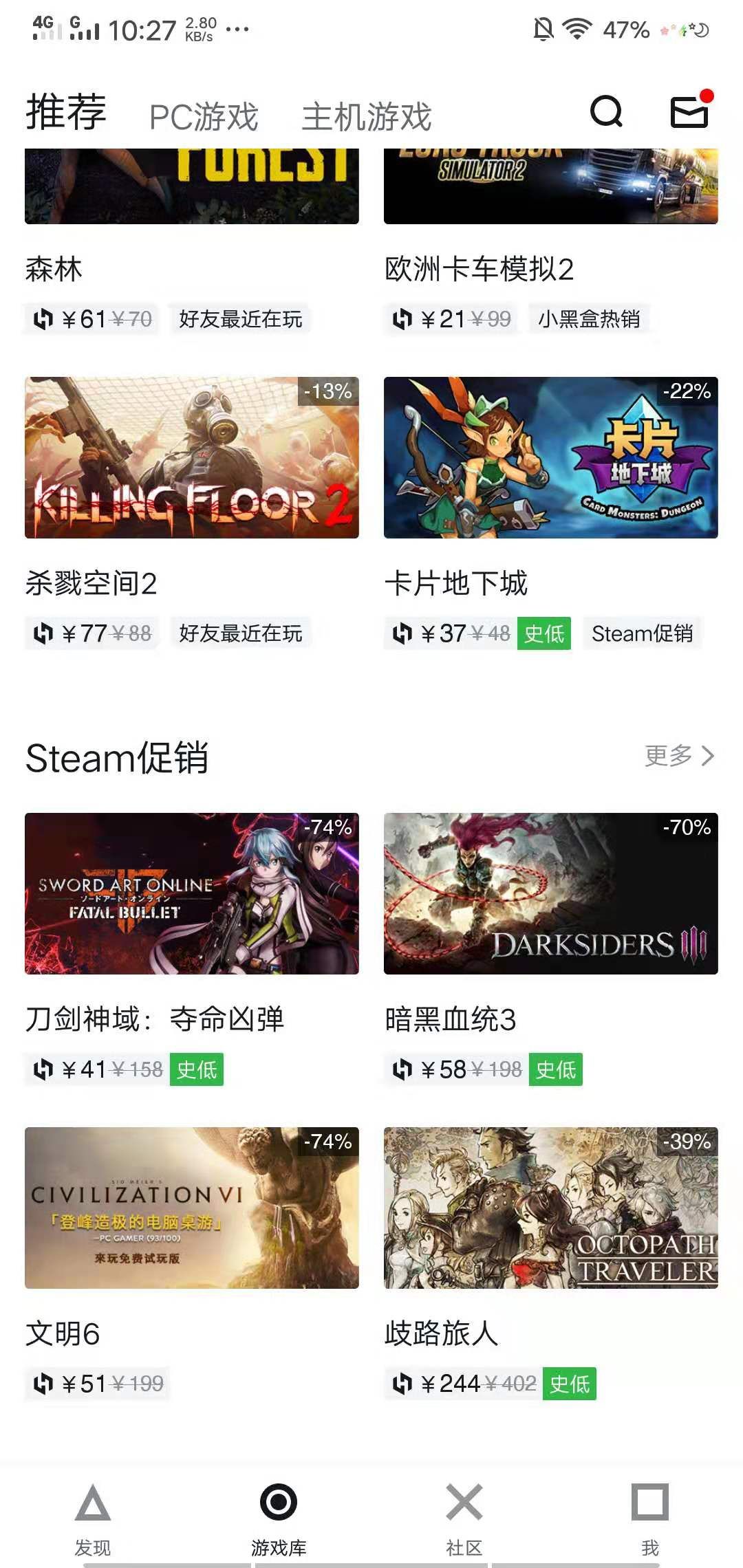Viewport: 743px width, 1568px height.
Task: Switch to the PC游戏 tab
Action: (x=204, y=117)
